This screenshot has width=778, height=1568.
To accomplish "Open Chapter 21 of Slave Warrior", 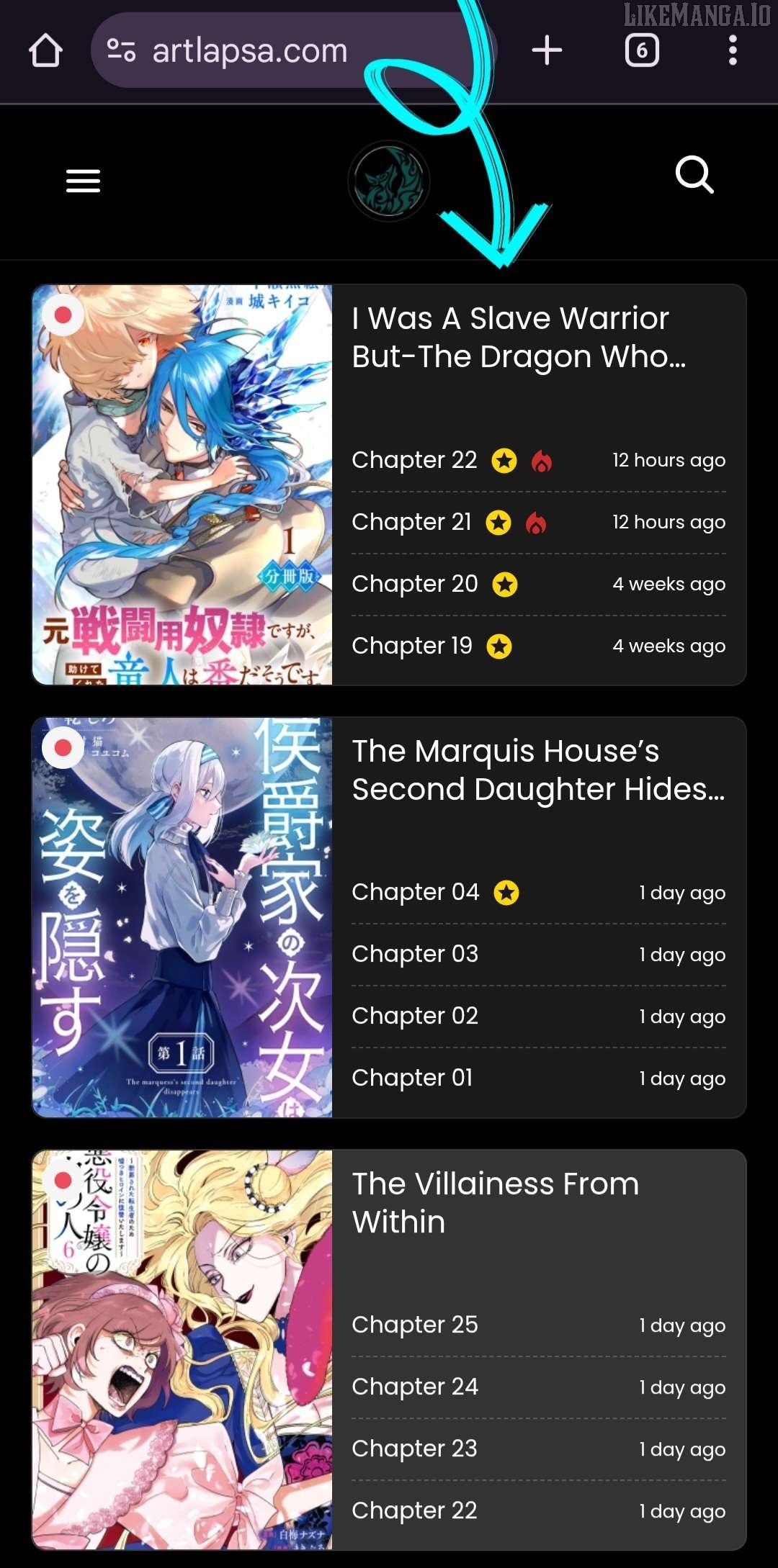I will (x=411, y=522).
